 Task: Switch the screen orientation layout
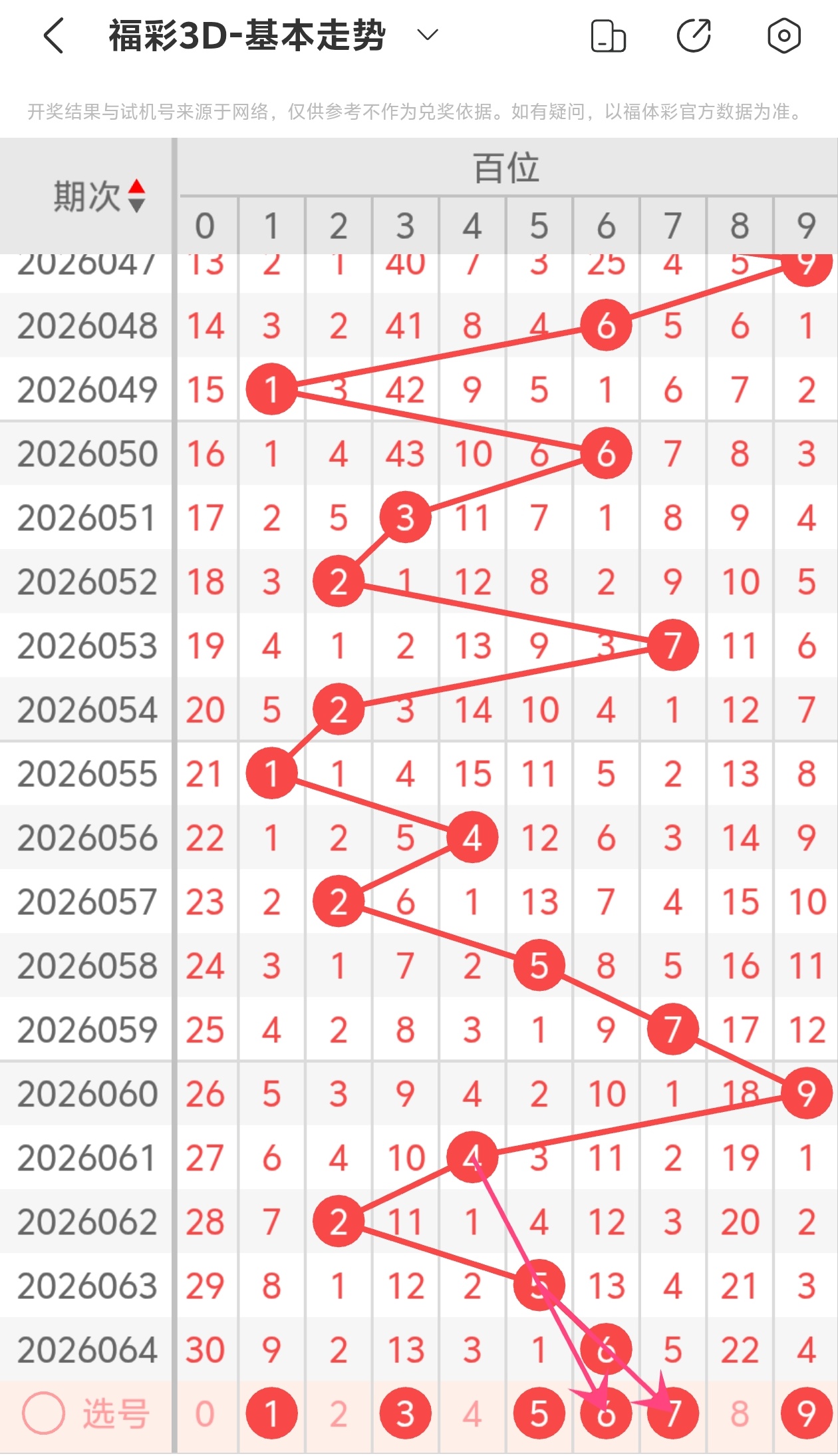[608, 36]
